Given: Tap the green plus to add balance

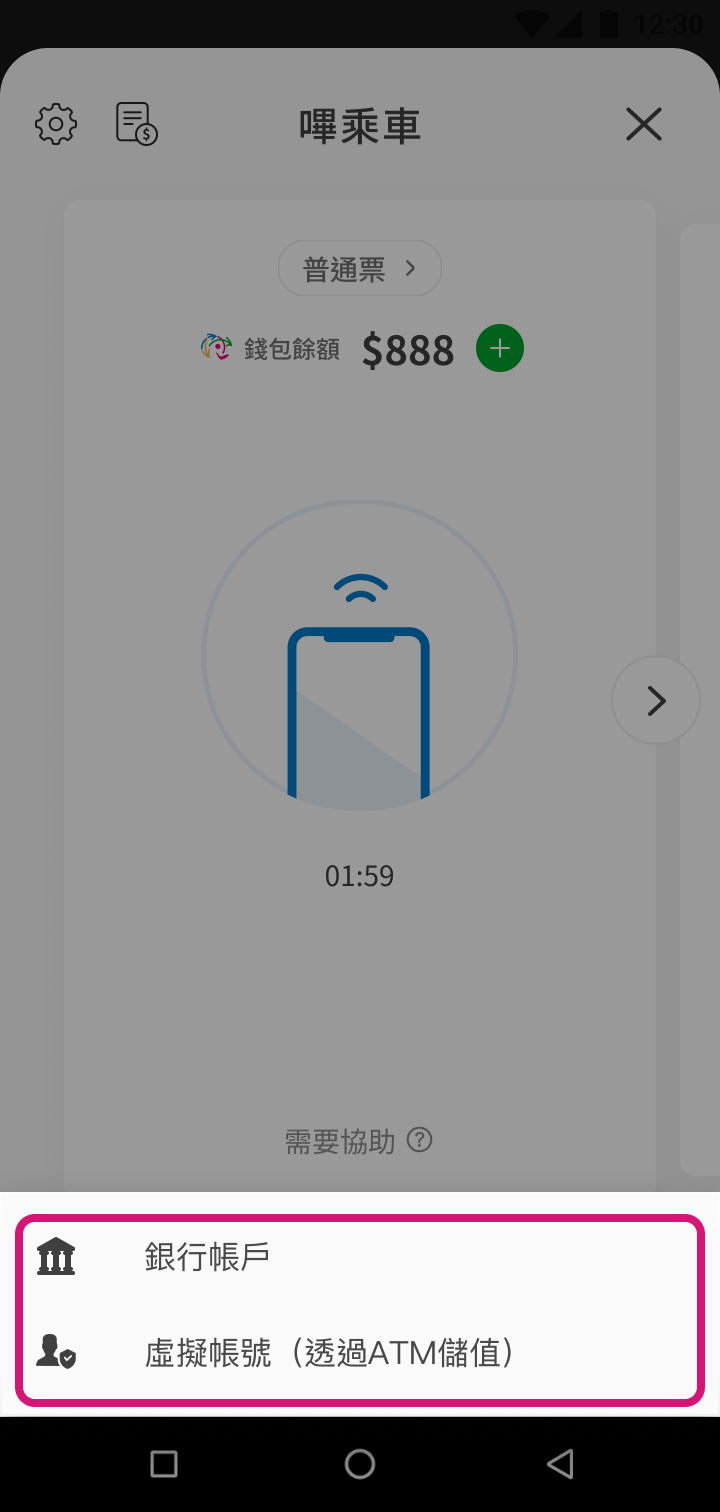Looking at the screenshot, I should click(500, 349).
